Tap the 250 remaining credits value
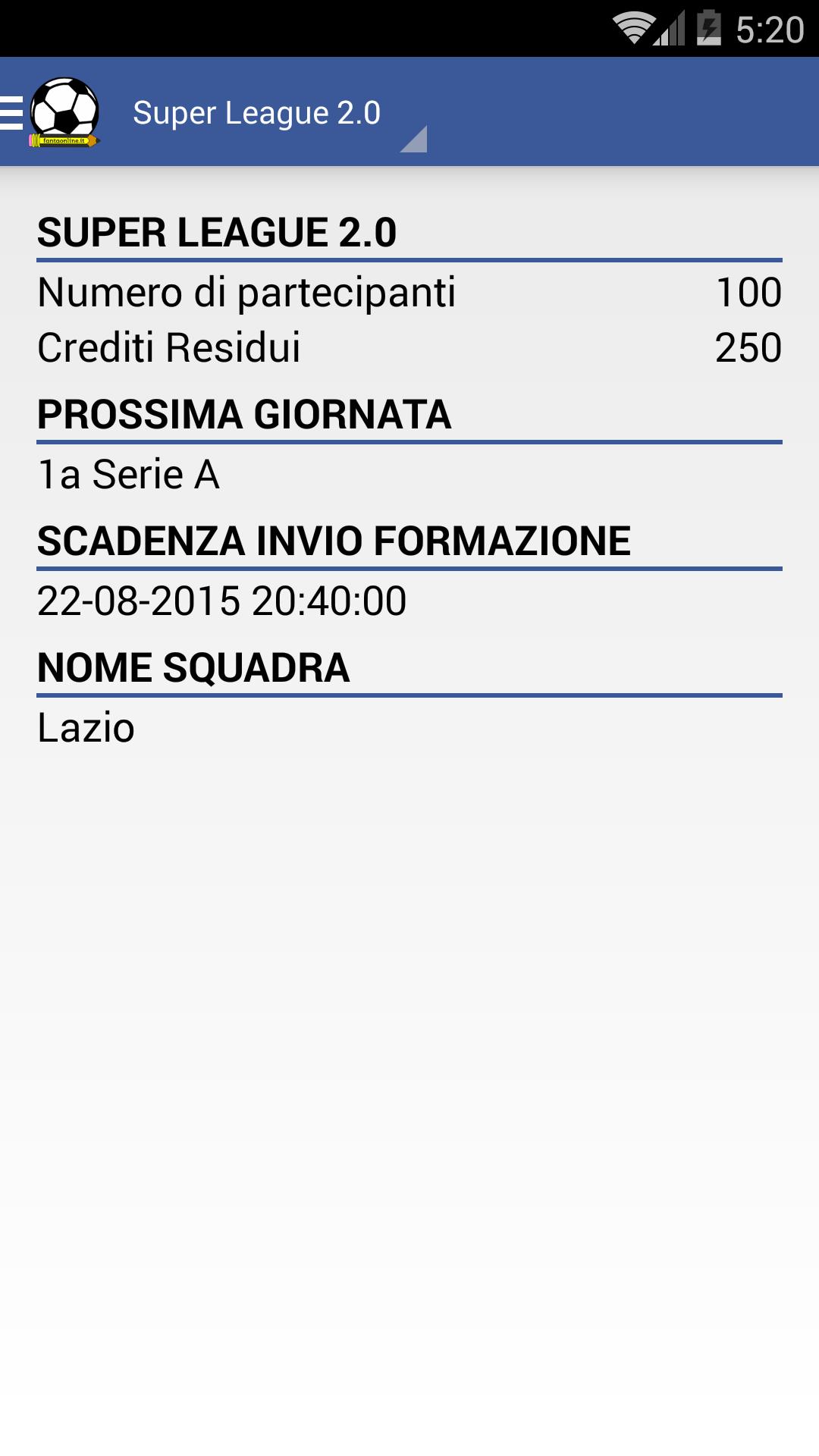The width and height of the screenshot is (819, 1456). [x=748, y=349]
